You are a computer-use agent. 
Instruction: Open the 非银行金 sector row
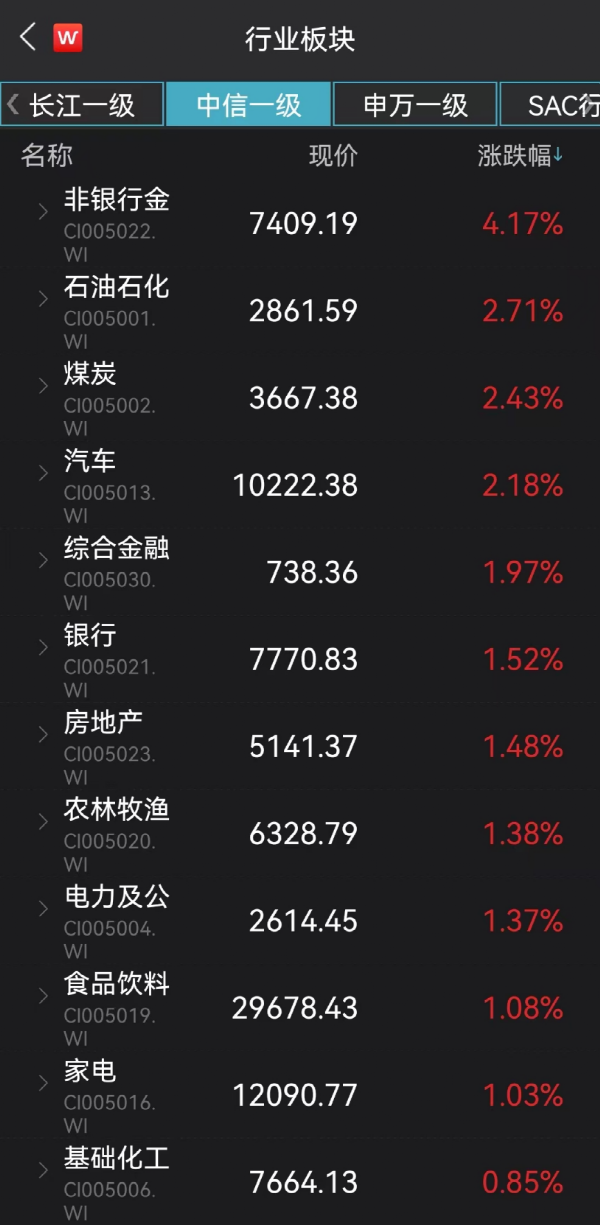coord(300,223)
